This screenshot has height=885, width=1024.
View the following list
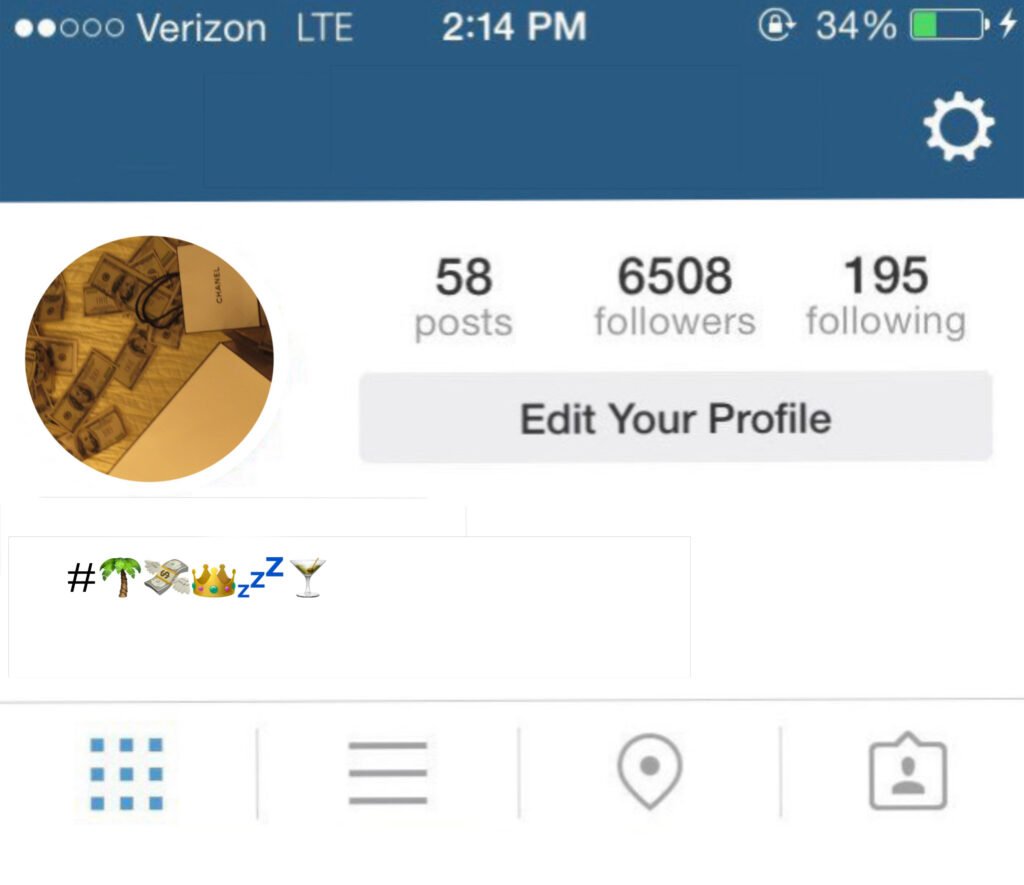coord(885,296)
